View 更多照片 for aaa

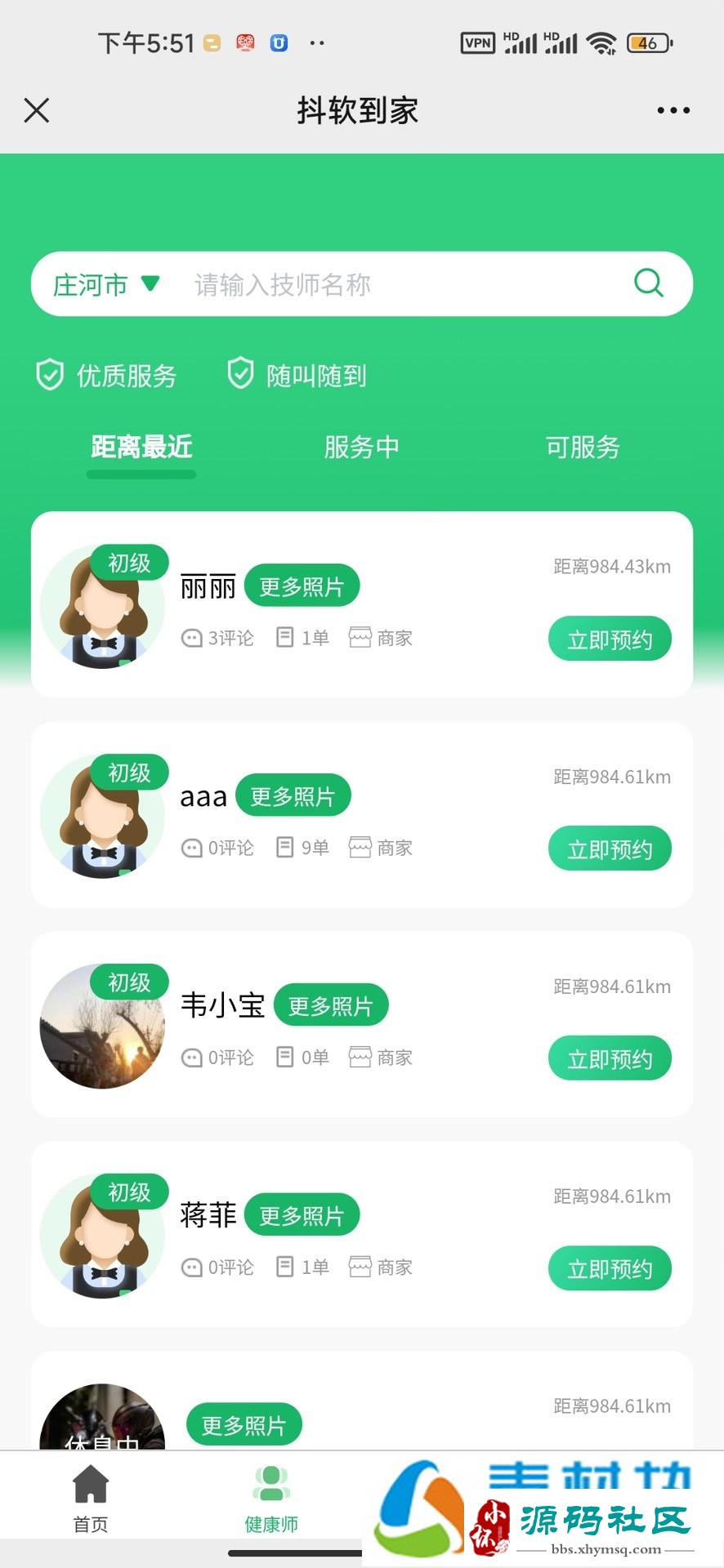tap(293, 795)
